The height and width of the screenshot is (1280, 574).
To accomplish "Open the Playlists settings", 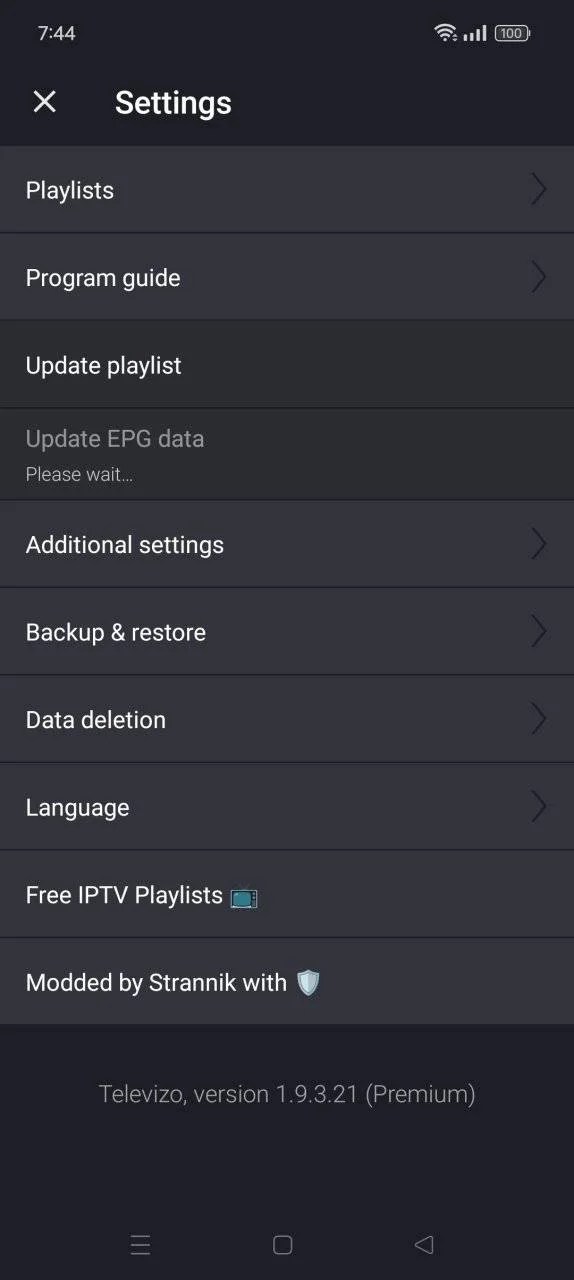I will point(287,190).
